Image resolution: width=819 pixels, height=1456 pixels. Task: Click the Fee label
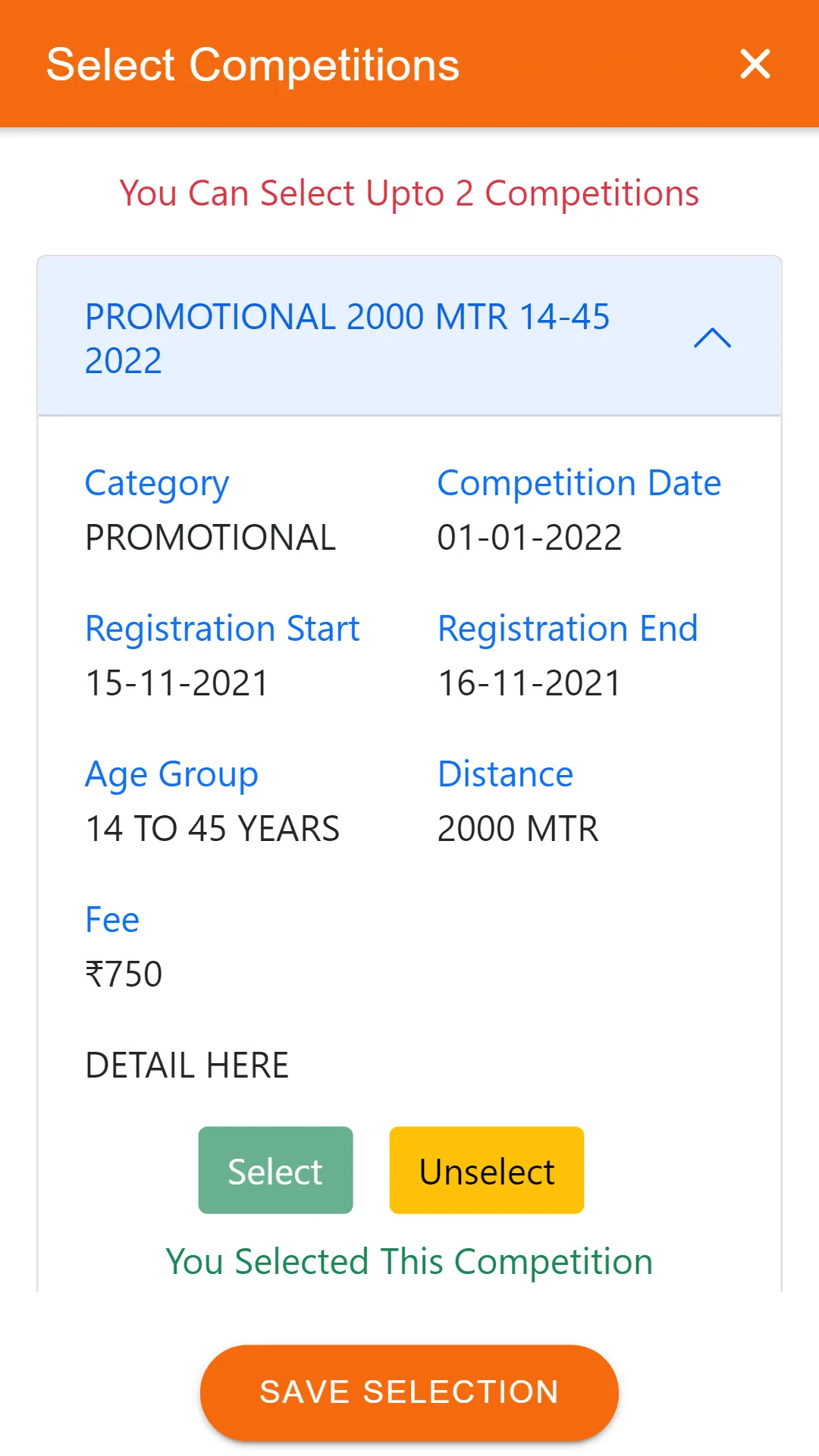tap(111, 920)
